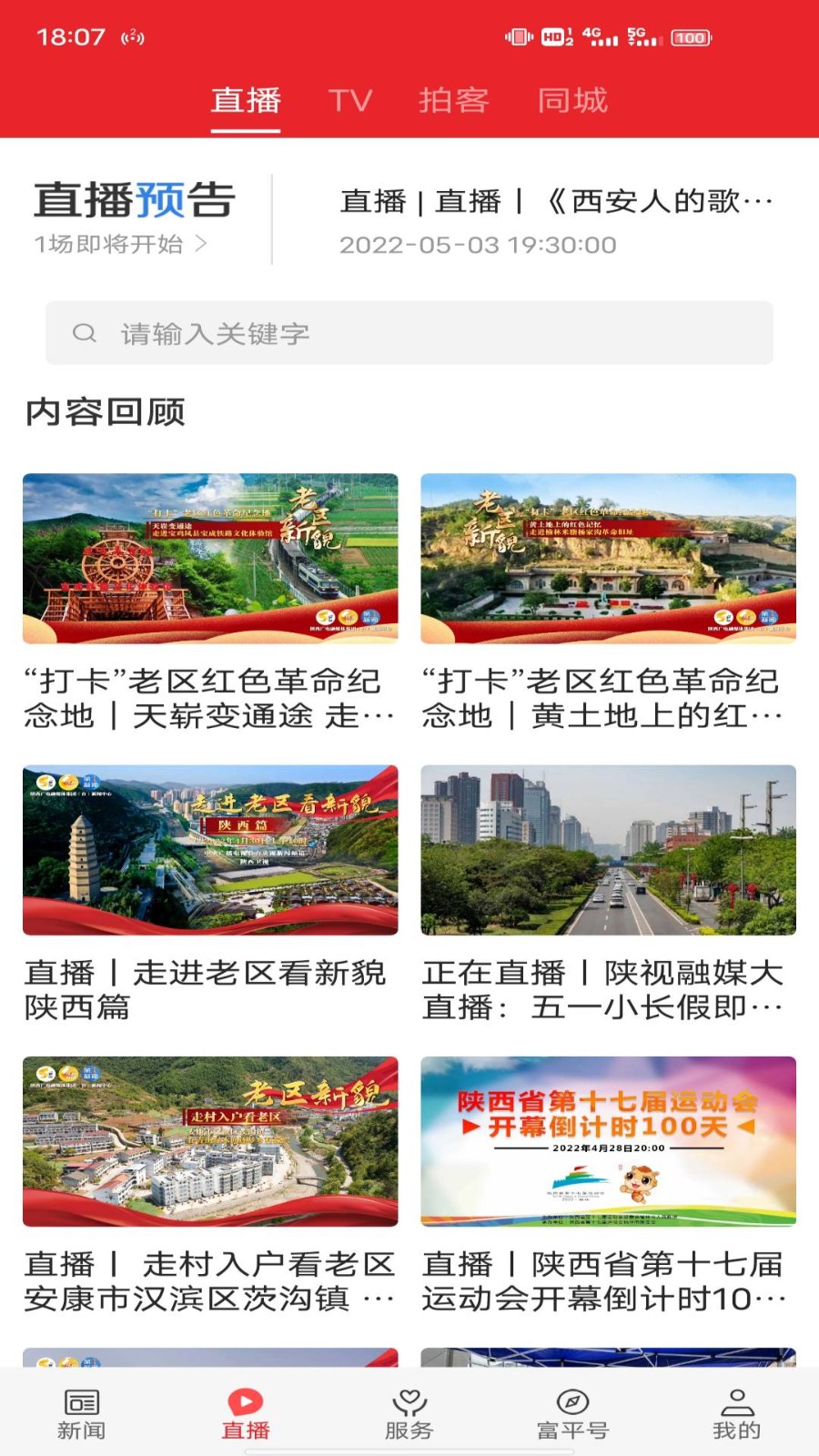Tap the red 直播 play icon in bottom bar
Image resolution: width=819 pixels, height=1456 pixels.
pyautogui.click(x=246, y=1401)
